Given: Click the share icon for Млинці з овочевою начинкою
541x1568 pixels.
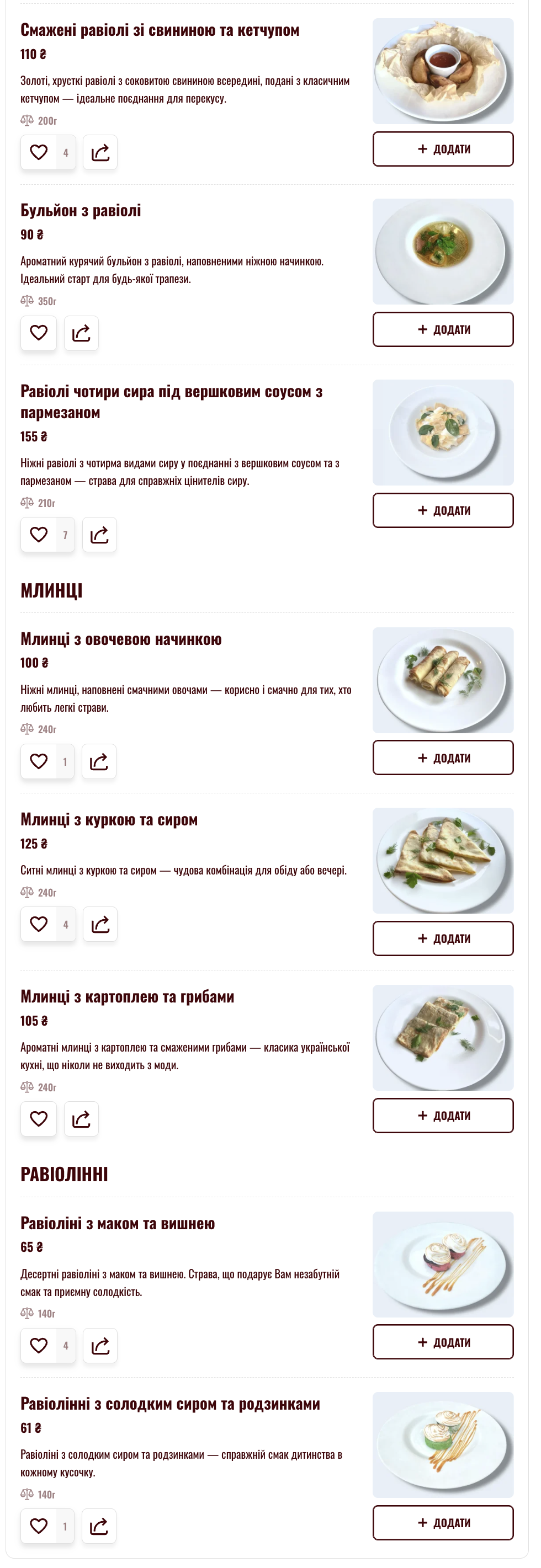Looking at the screenshot, I should pos(100,760).
